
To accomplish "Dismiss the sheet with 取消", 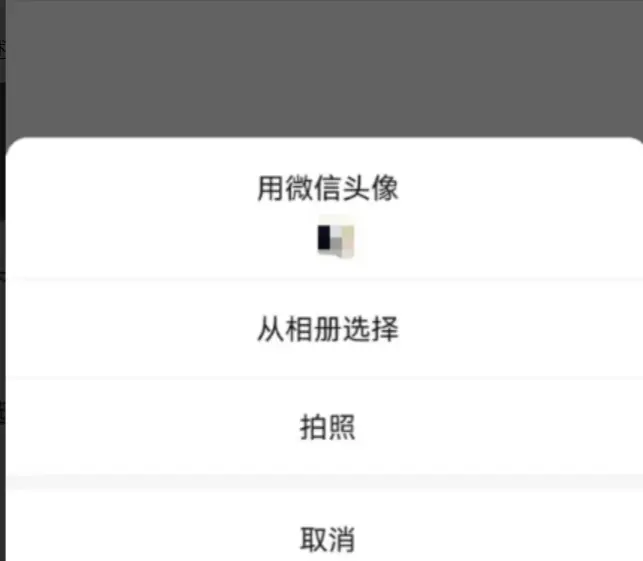I will coord(327,539).
